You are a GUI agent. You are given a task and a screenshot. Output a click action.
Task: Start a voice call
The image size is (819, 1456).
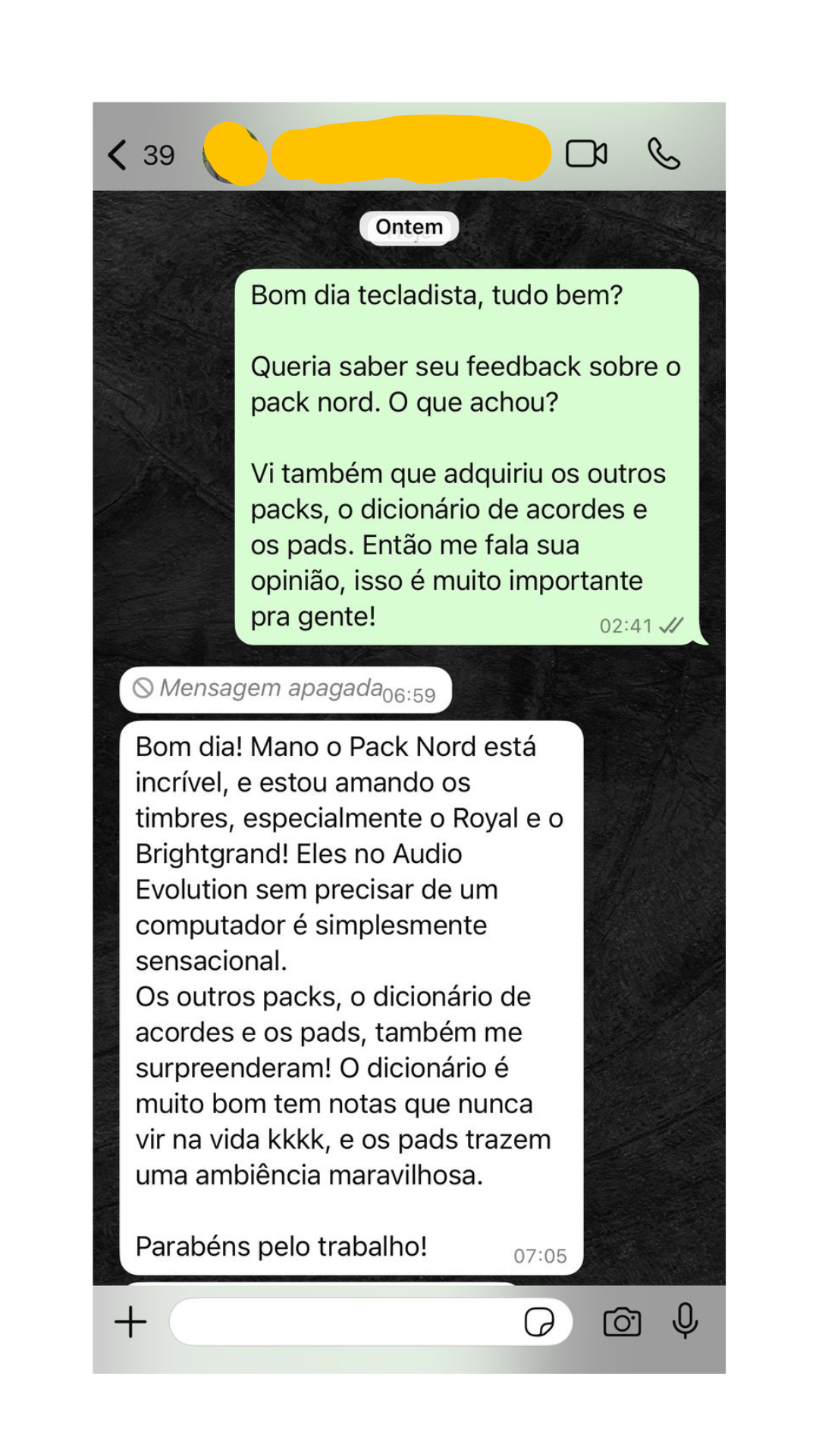click(x=664, y=154)
